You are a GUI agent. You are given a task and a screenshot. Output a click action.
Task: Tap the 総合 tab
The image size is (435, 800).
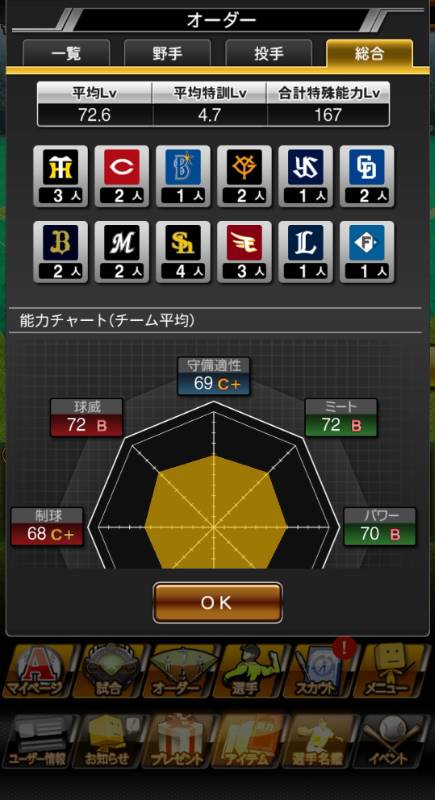(x=370, y=53)
